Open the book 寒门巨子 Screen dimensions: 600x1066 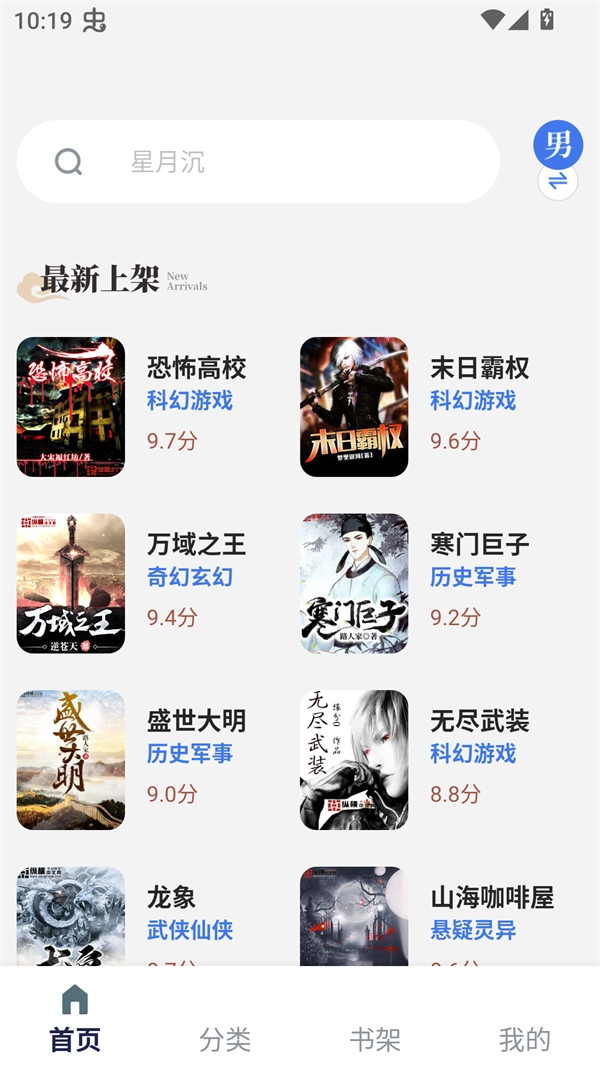point(354,583)
